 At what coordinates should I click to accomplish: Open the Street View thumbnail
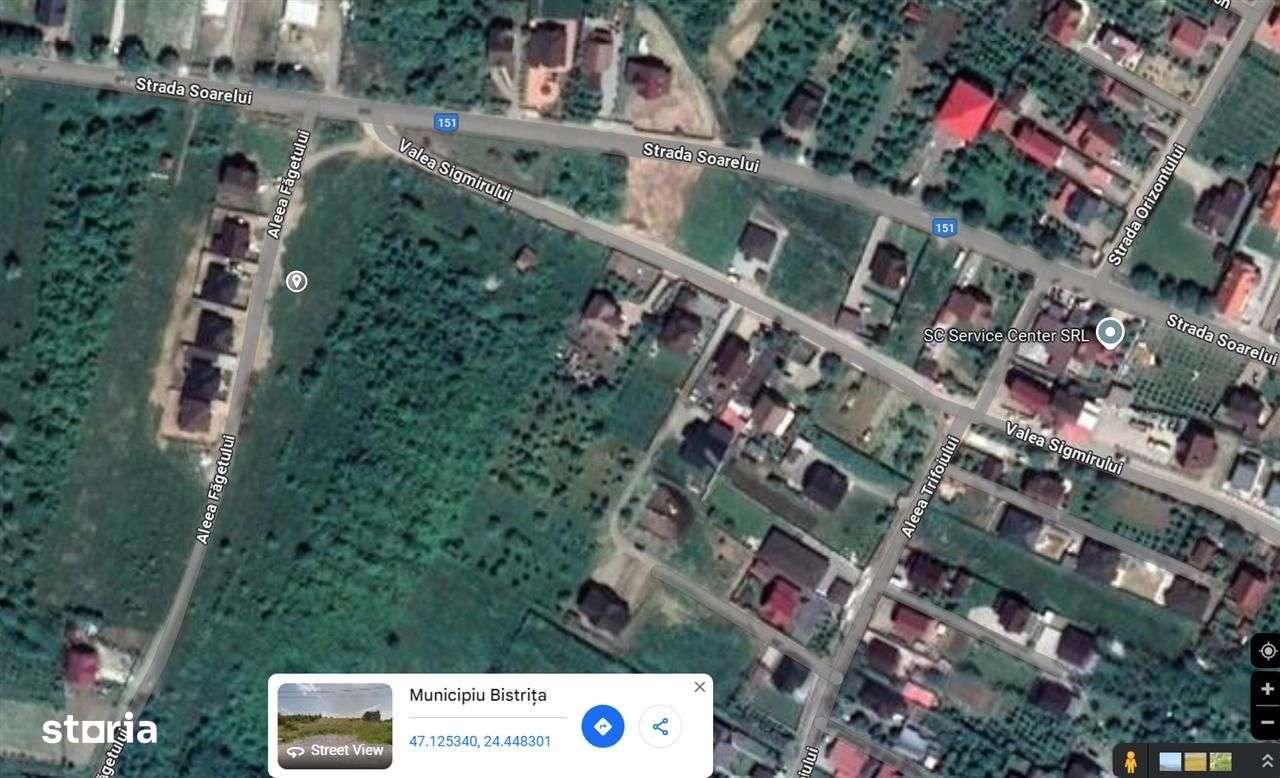pyautogui.click(x=334, y=726)
